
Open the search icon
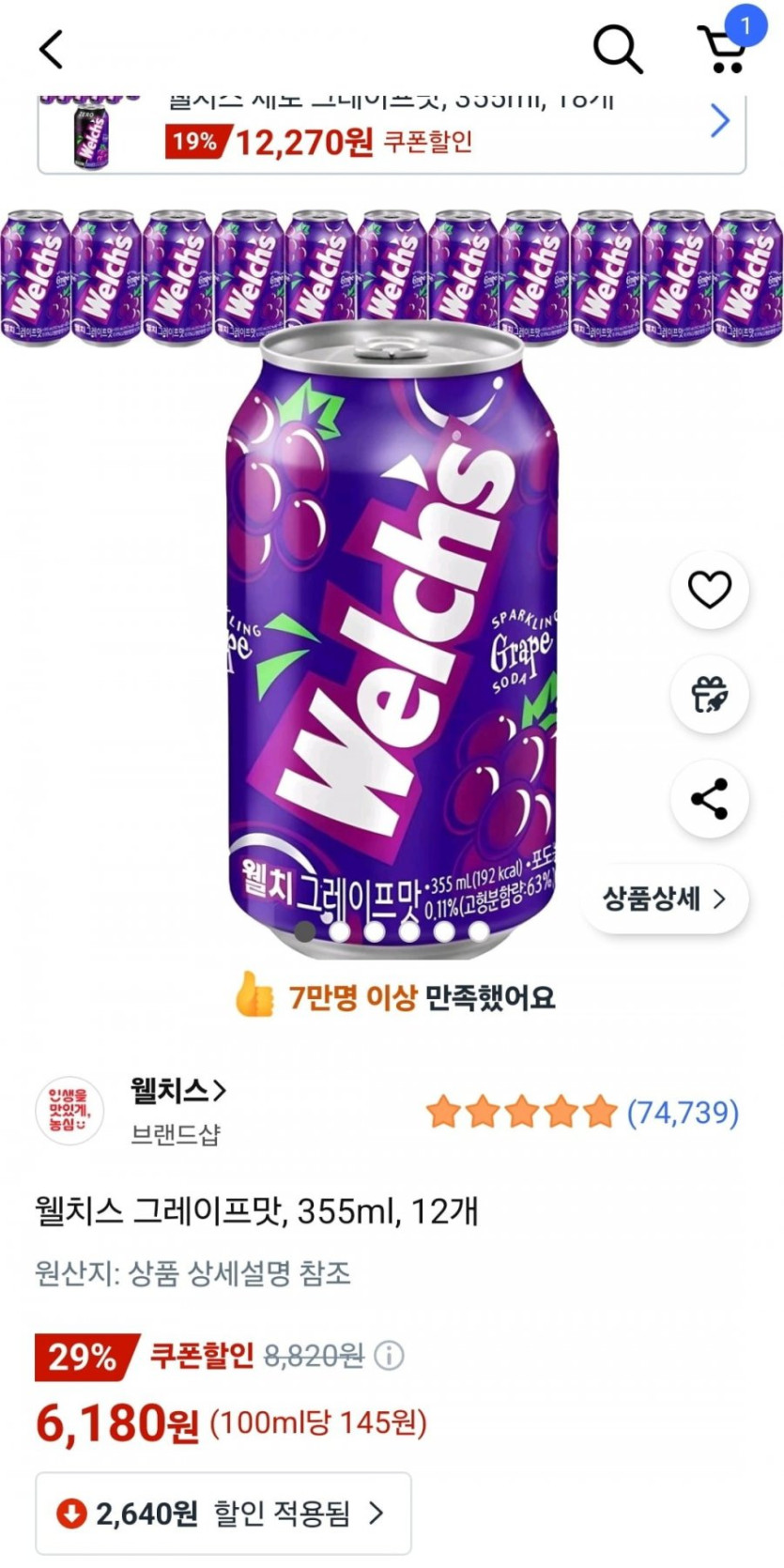pyautogui.click(x=618, y=49)
